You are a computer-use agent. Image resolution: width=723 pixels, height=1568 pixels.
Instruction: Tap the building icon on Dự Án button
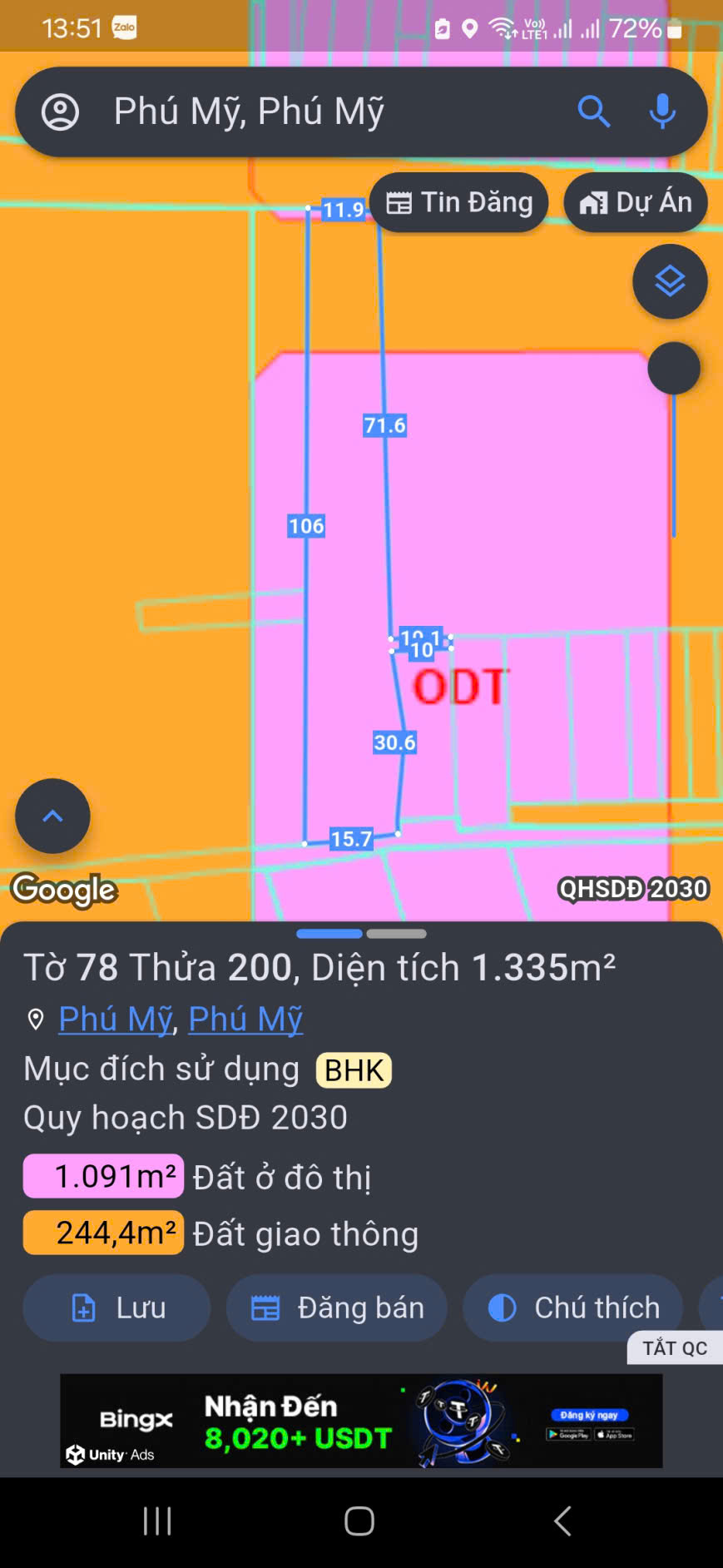[x=596, y=201]
